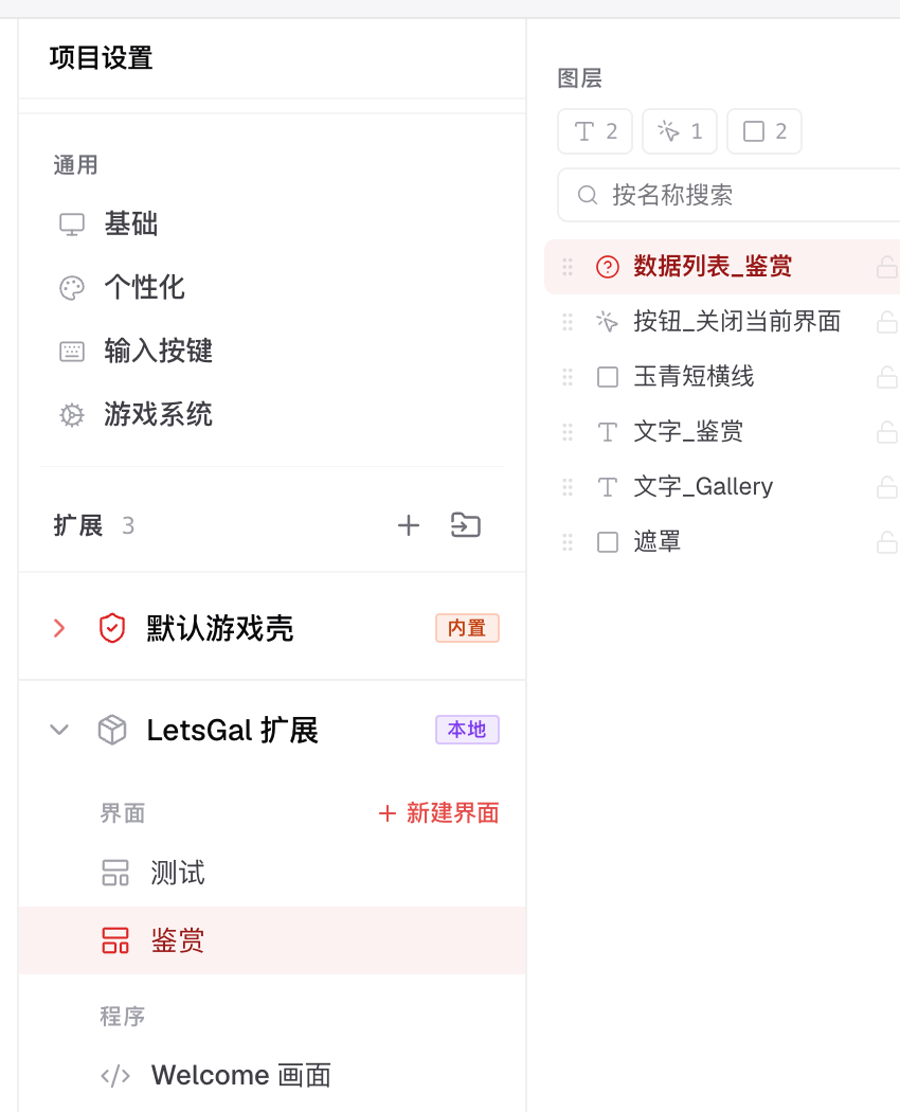
Task: Add a new extension with the plus icon
Action: click(x=409, y=526)
